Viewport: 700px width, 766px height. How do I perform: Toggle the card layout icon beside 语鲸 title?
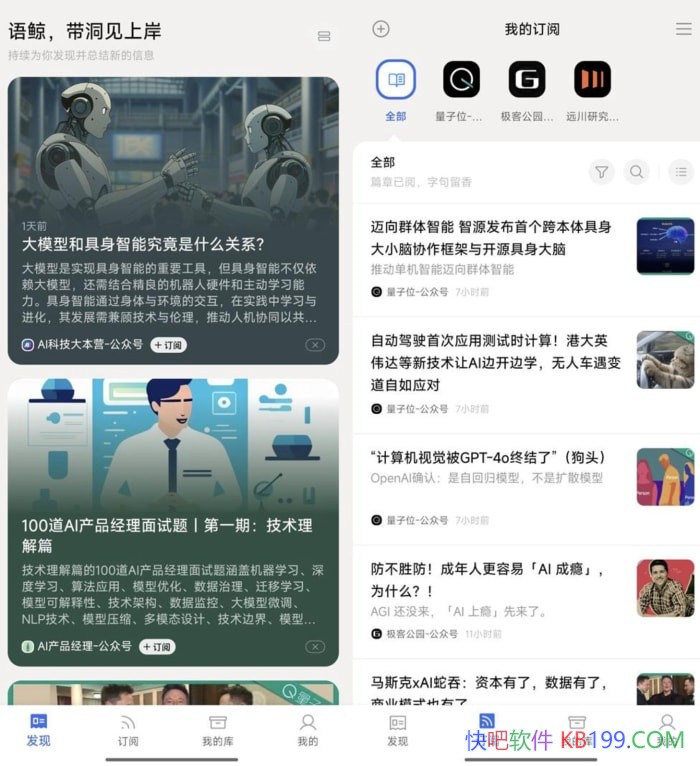point(323,36)
